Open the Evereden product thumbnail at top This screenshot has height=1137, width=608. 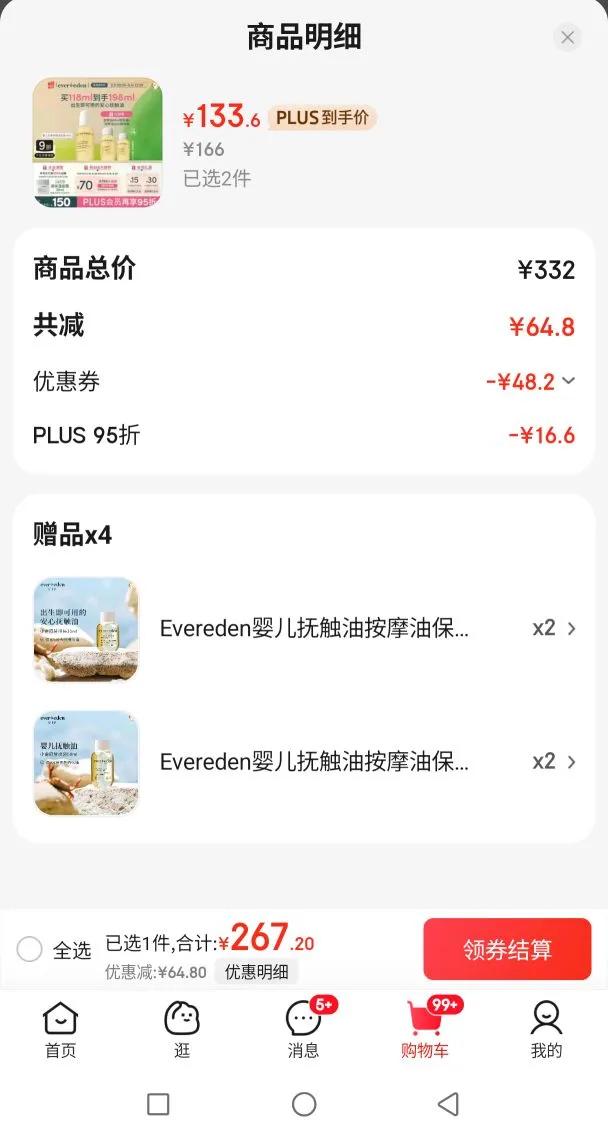point(98,143)
